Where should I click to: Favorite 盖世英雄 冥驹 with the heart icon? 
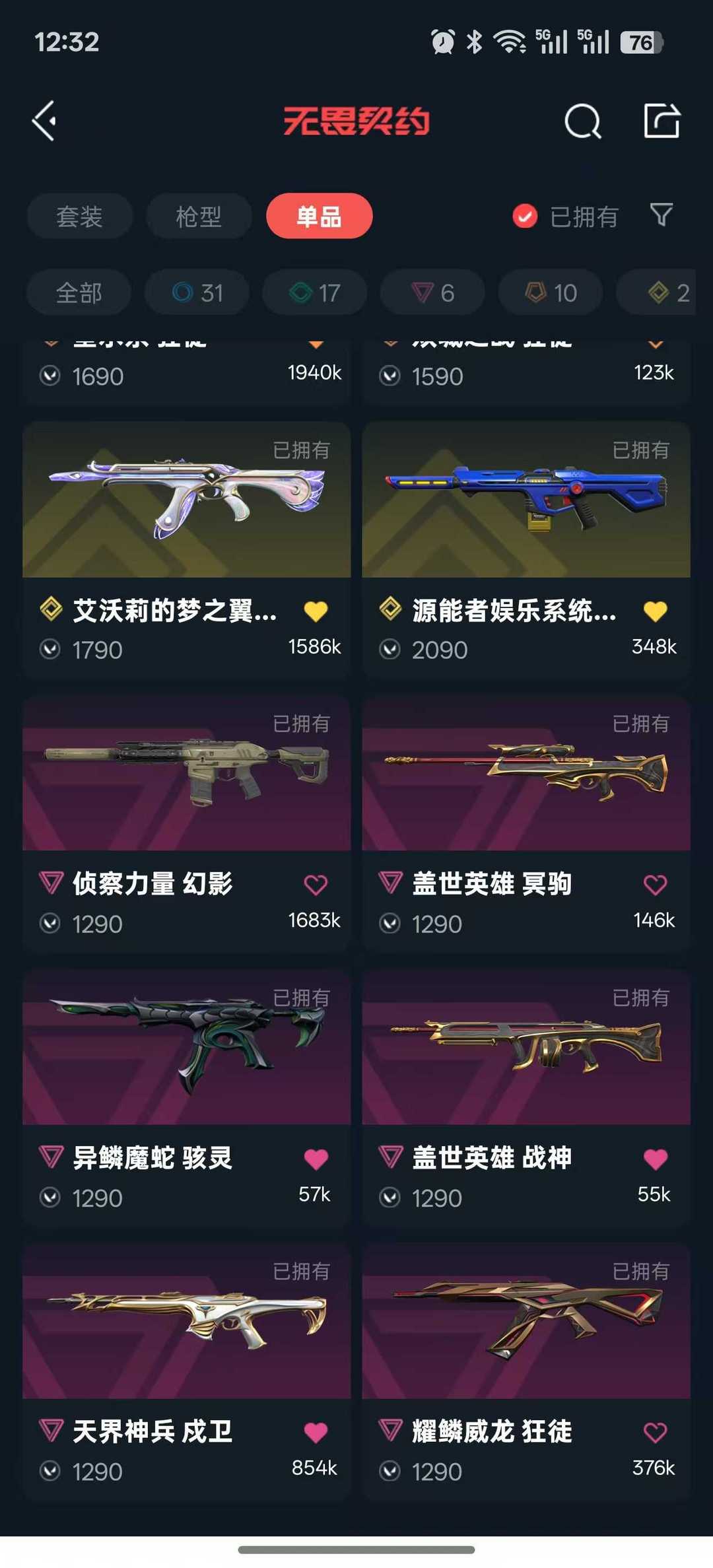coord(654,883)
